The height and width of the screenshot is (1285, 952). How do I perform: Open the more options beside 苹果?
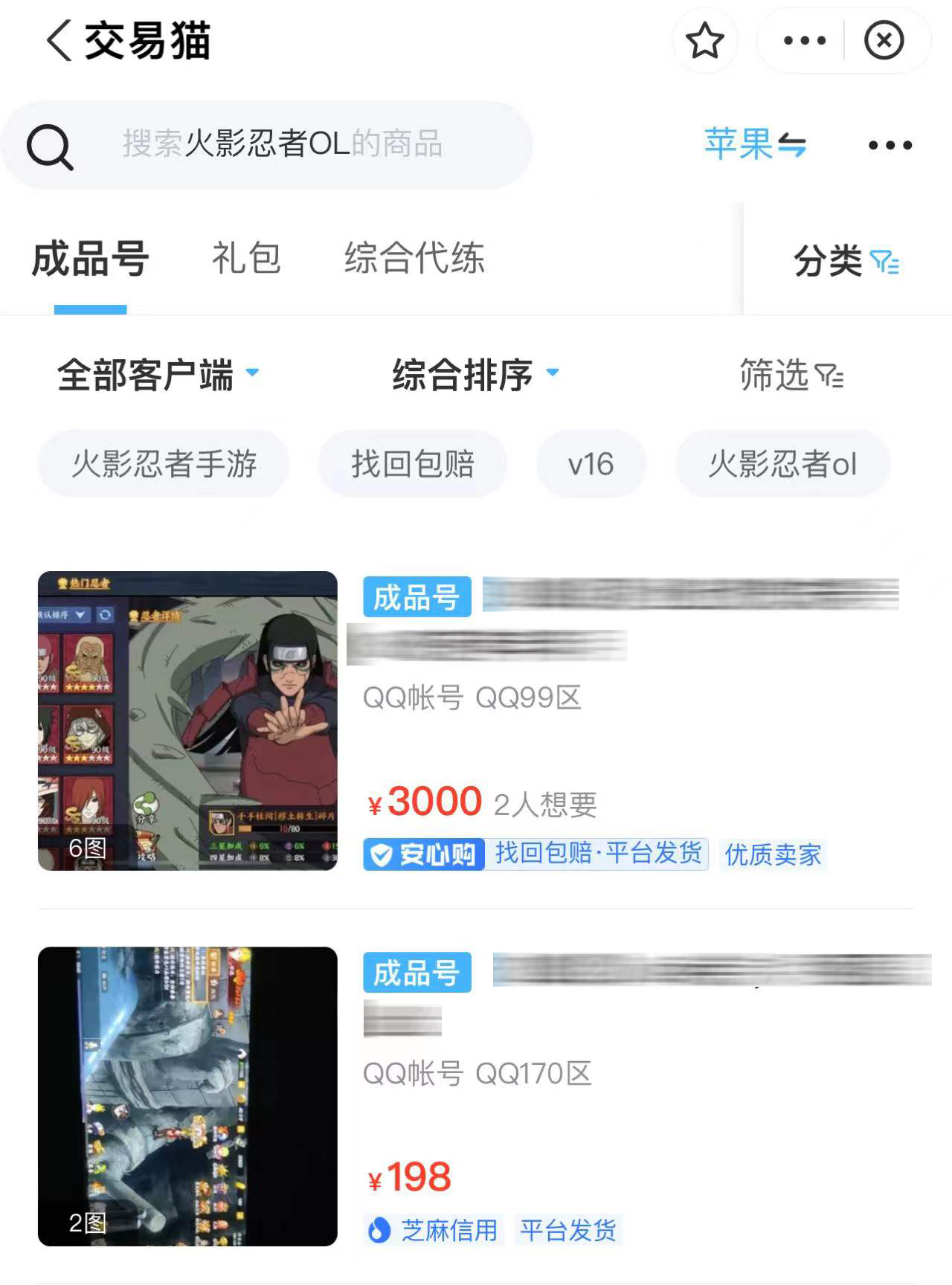pyautogui.click(x=890, y=145)
